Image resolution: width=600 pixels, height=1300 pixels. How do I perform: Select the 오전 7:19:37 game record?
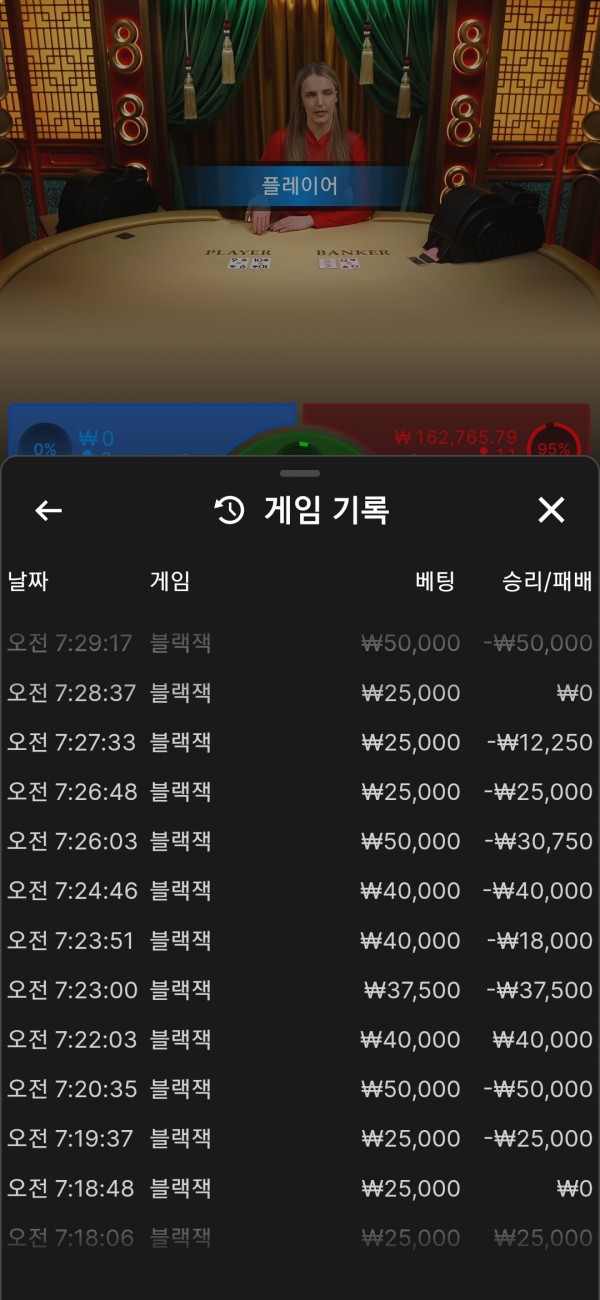(300, 1138)
